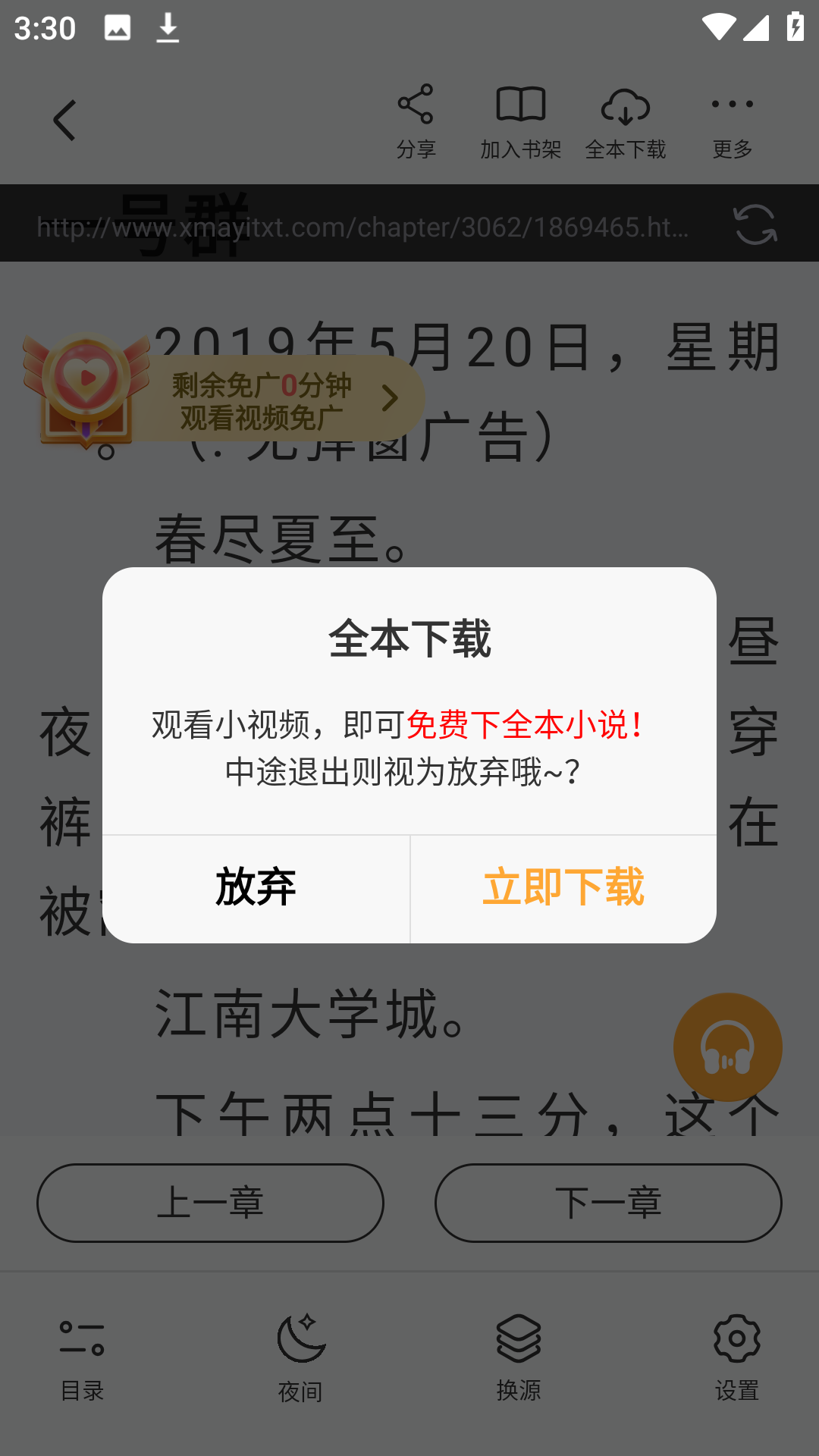
Task: Switch to 夜间 night mode
Action: [300, 1357]
